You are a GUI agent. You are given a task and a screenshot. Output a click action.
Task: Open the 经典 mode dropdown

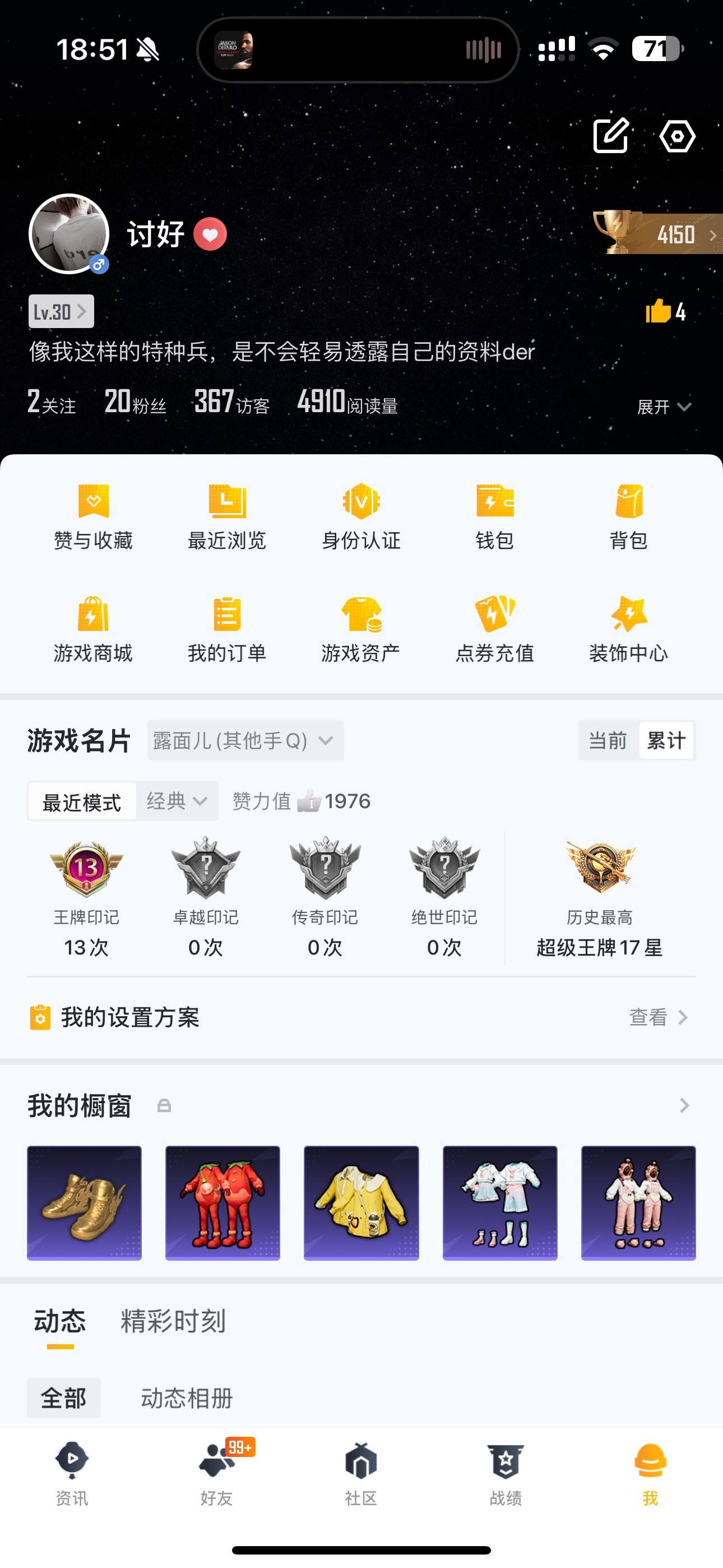coord(175,801)
